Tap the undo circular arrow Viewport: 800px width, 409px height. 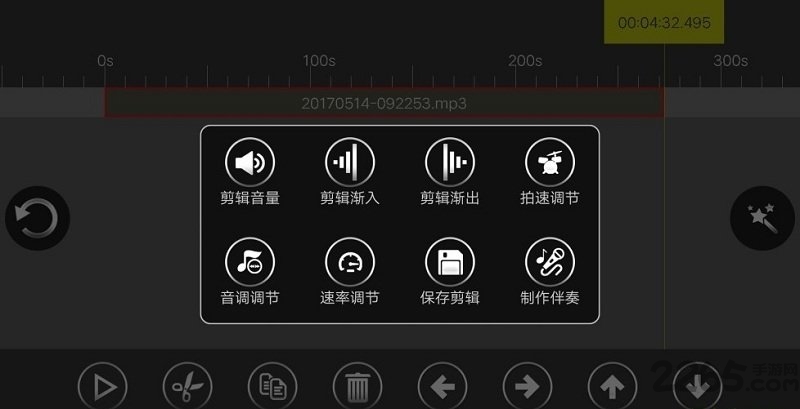pyautogui.click(x=38, y=218)
